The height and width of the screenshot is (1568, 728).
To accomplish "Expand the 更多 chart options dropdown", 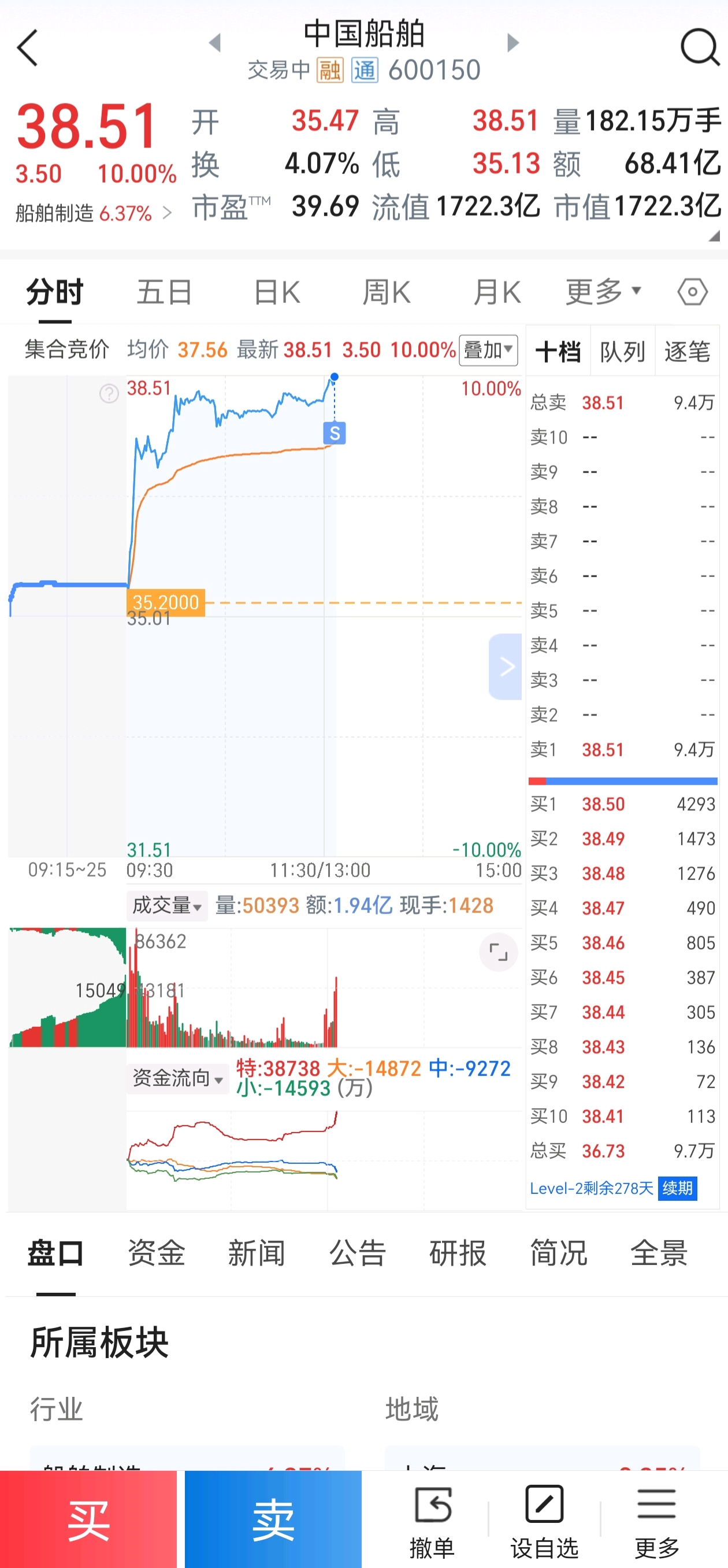I will coord(603,291).
